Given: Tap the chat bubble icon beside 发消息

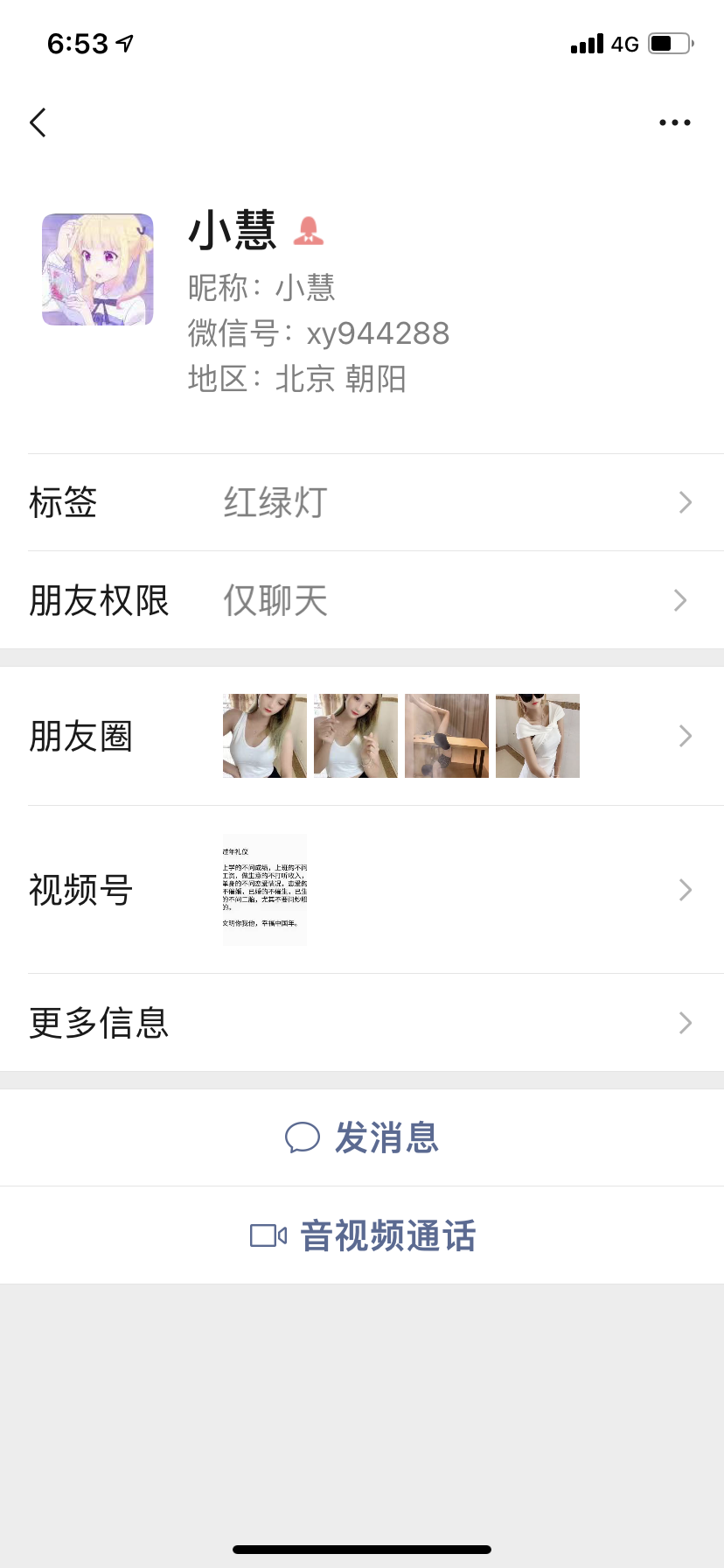Looking at the screenshot, I should click(303, 1137).
